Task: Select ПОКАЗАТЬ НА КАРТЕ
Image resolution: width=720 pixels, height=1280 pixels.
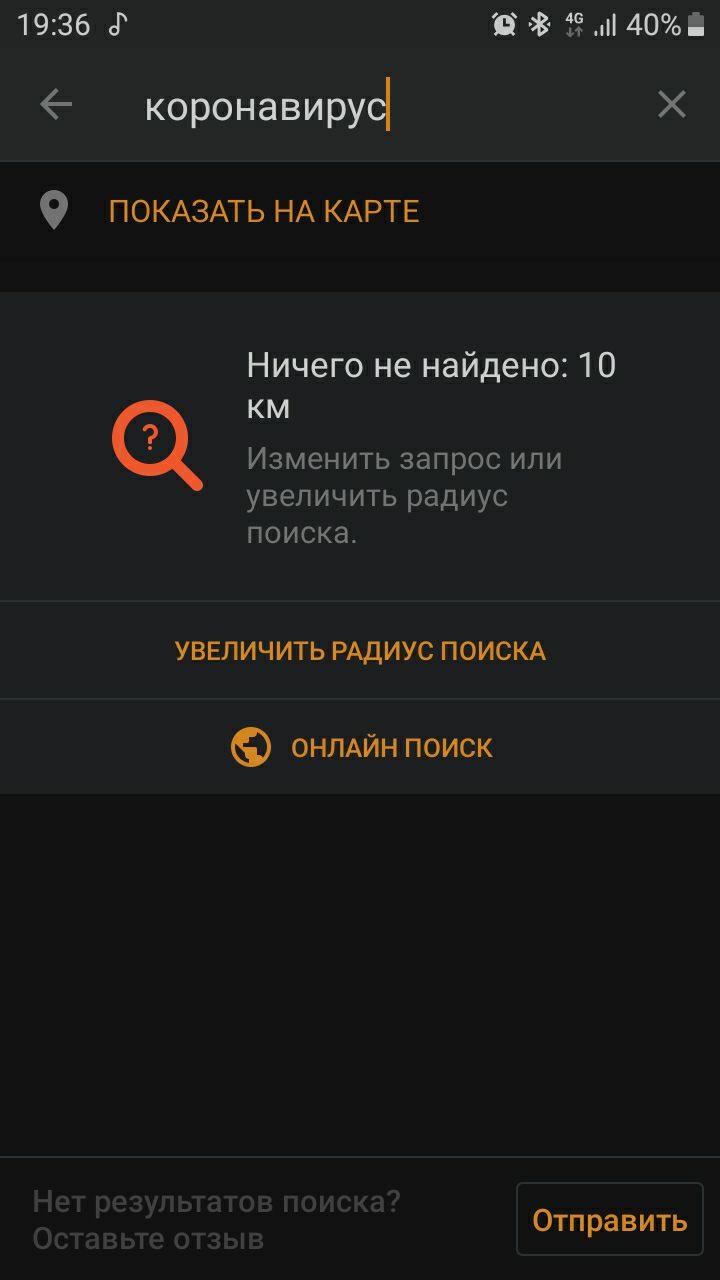Action: (264, 212)
